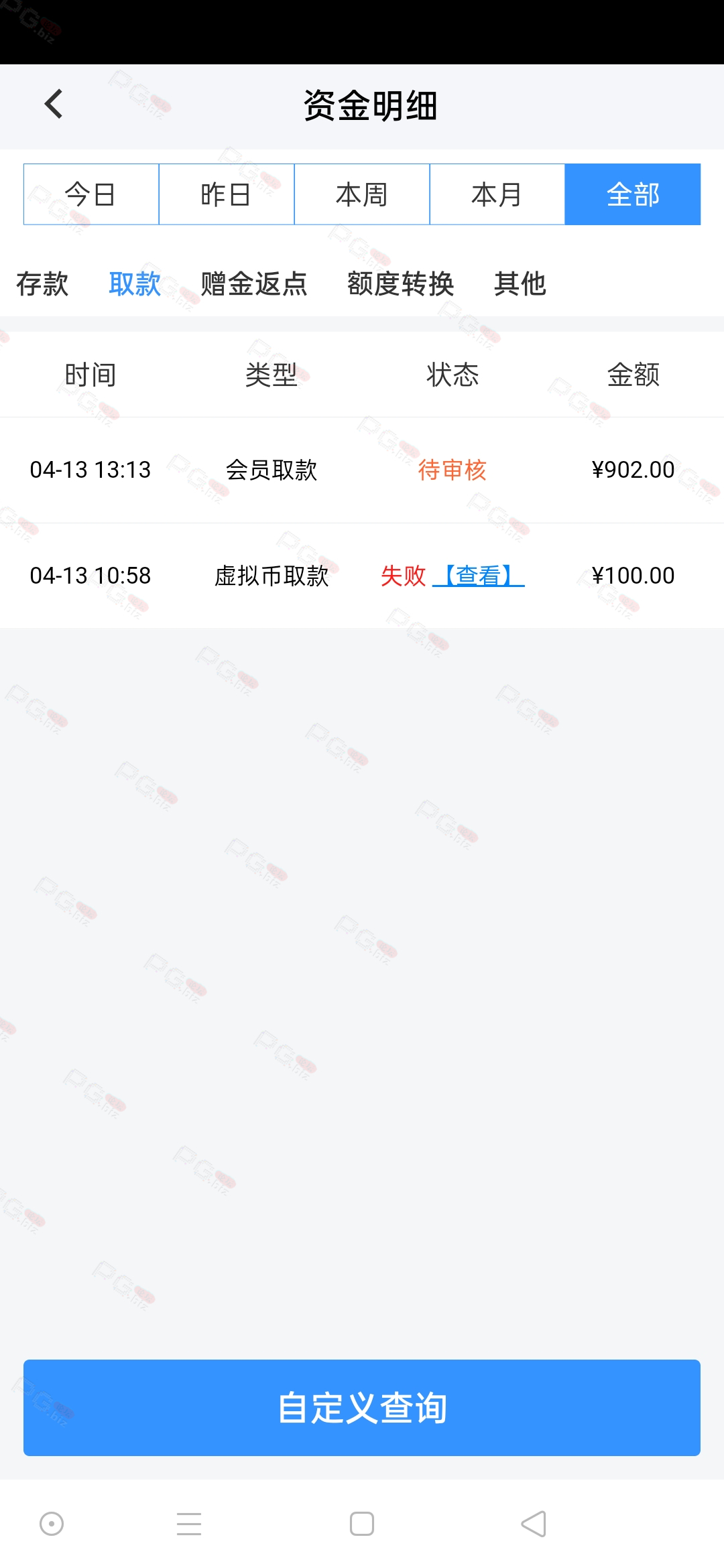Tap the system home square button

362,1524
